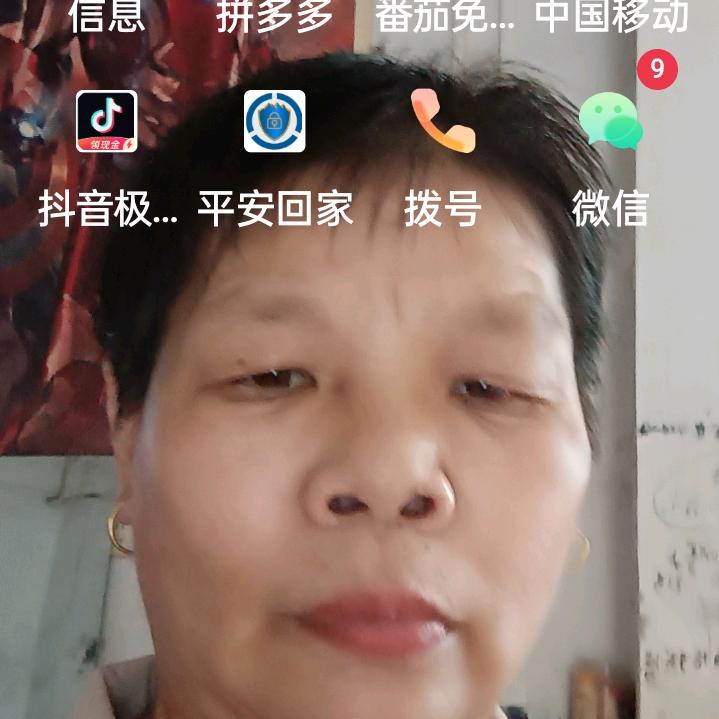Open the 番茄免费 reading app
The height and width of the screenshot is (719, 719).
tap(444, 17)
